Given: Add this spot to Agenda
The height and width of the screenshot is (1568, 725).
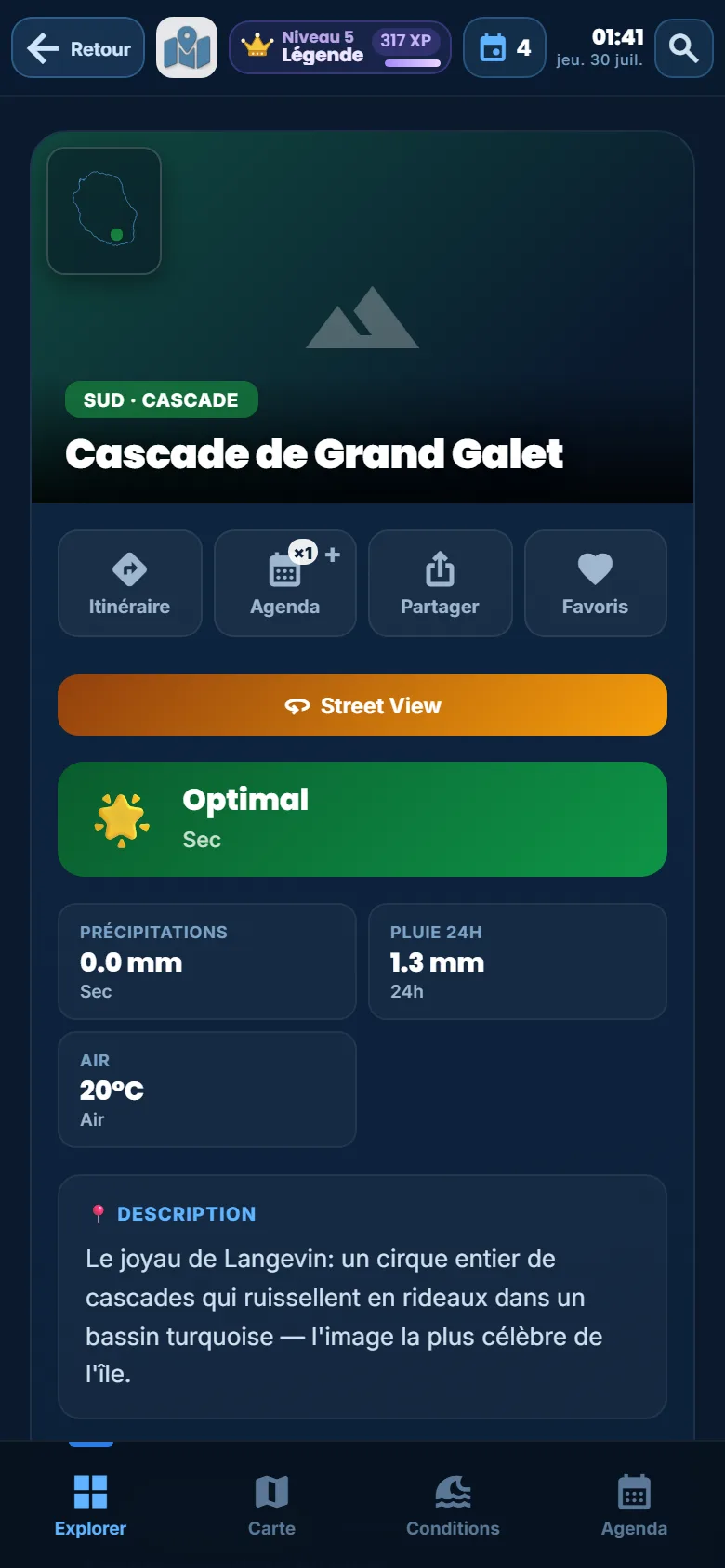Looking at the screenshot, I should click(x=285, y=583).
